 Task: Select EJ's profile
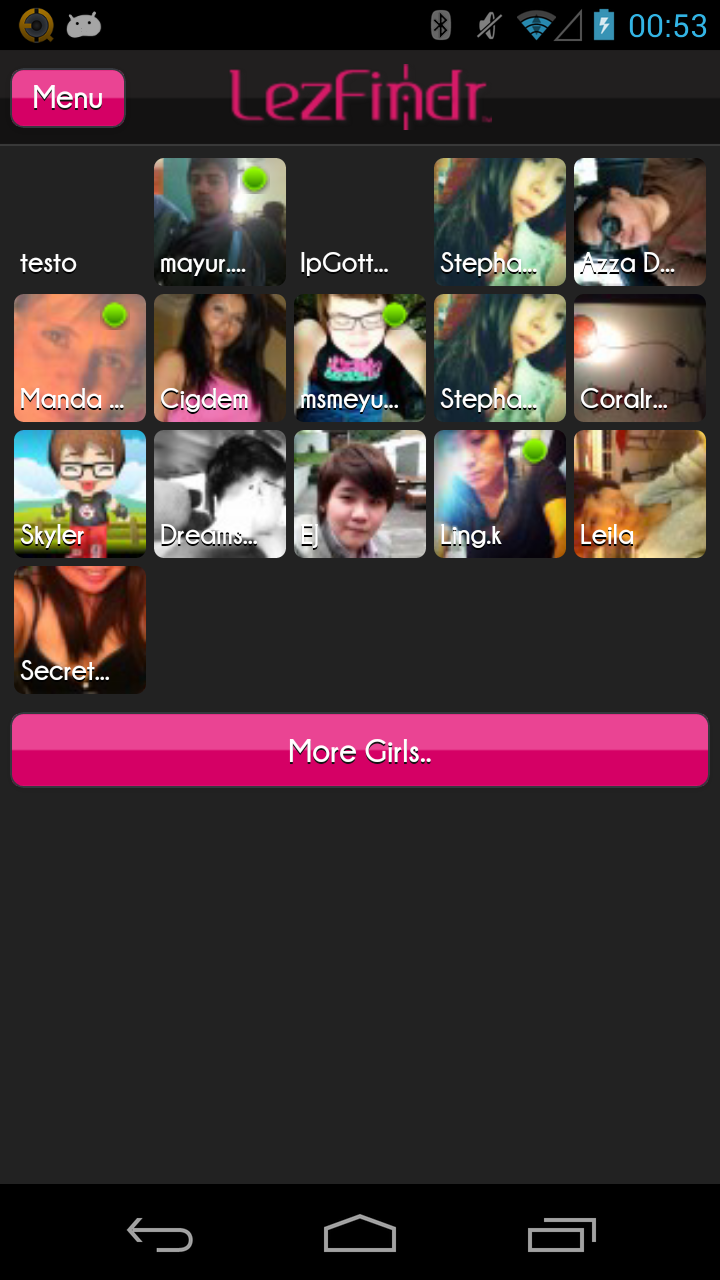(x=360, y=494)
